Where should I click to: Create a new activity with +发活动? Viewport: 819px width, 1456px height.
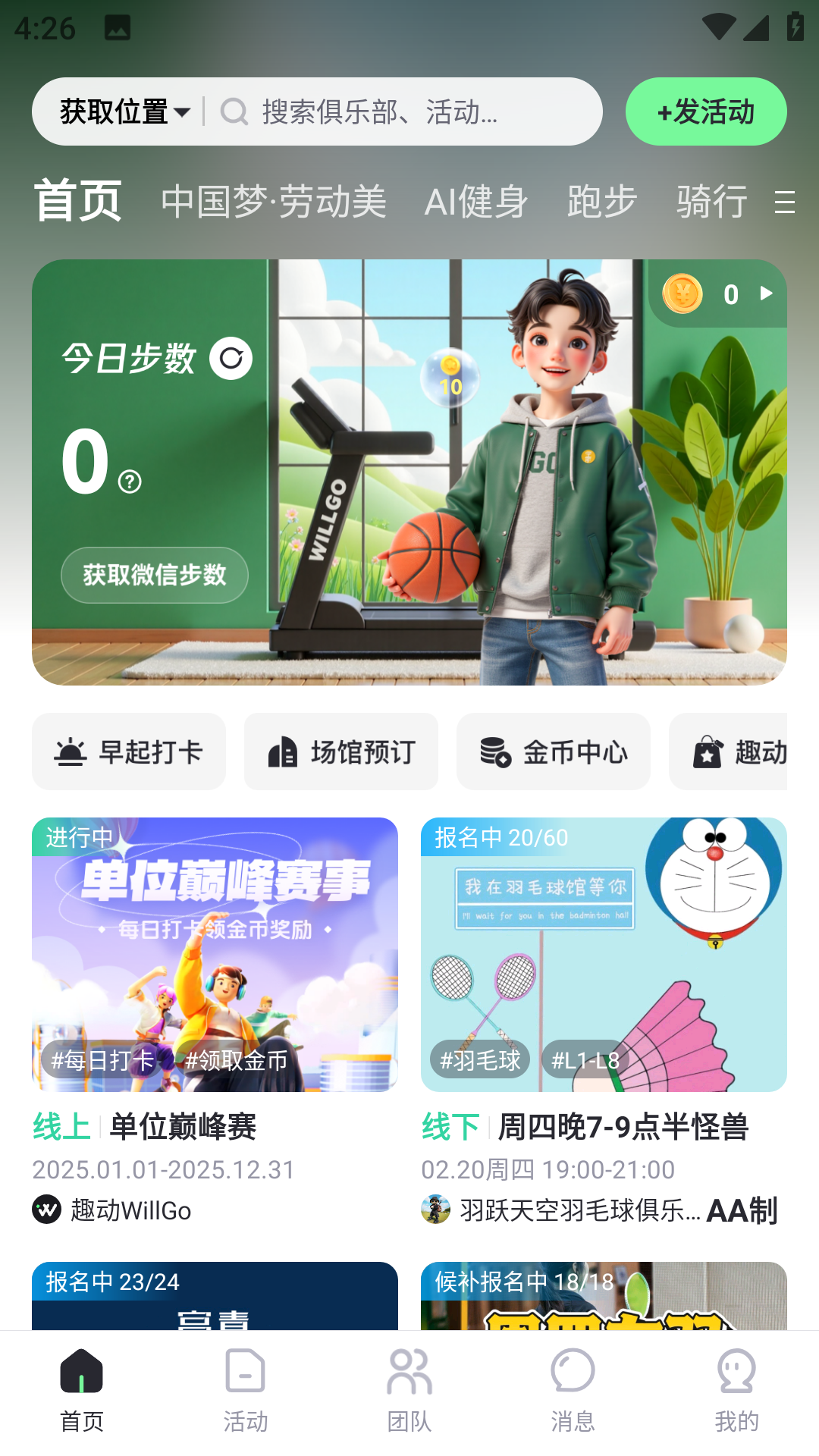point(705,111)
